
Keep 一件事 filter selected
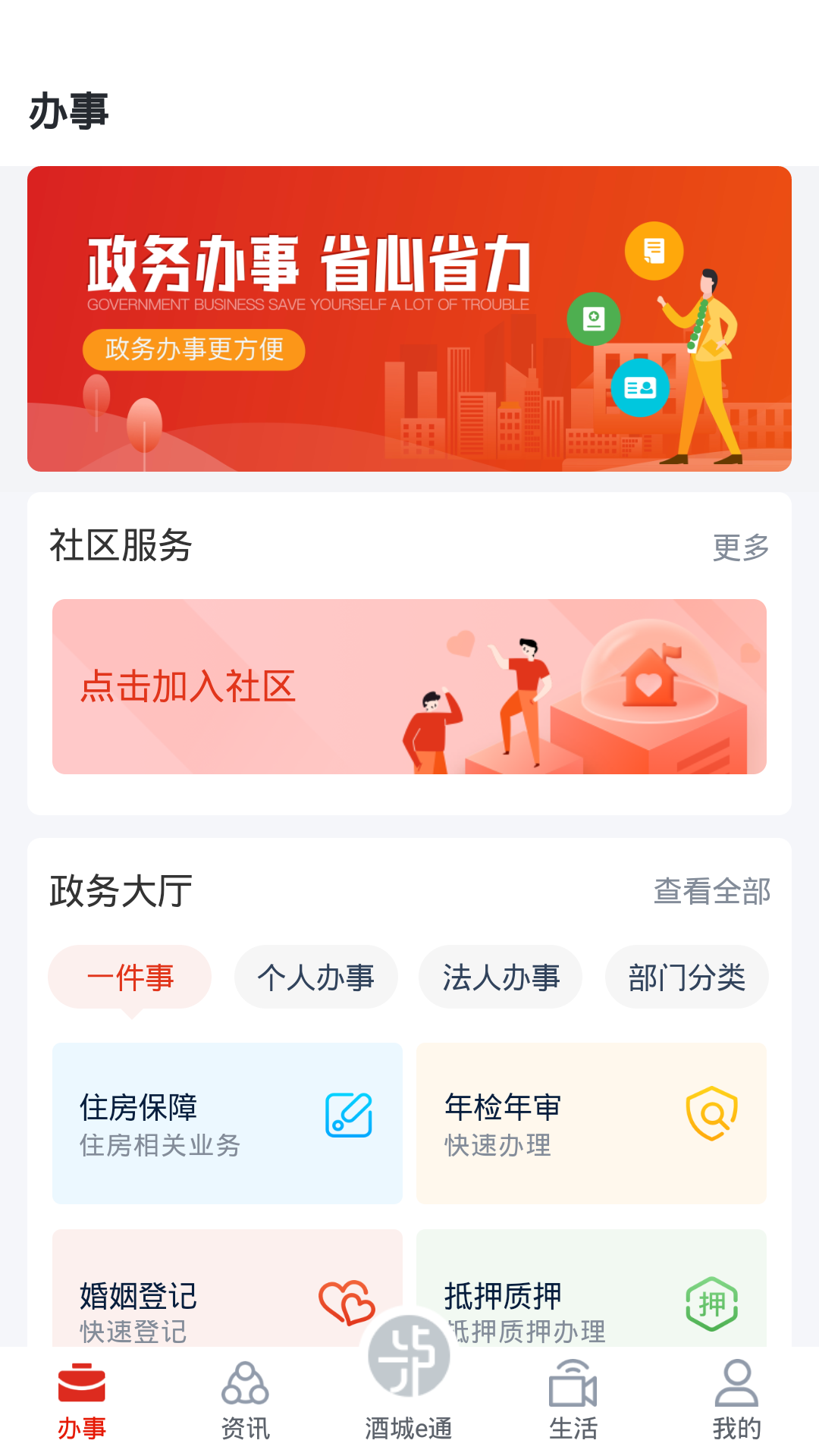[x=130, y=977]
